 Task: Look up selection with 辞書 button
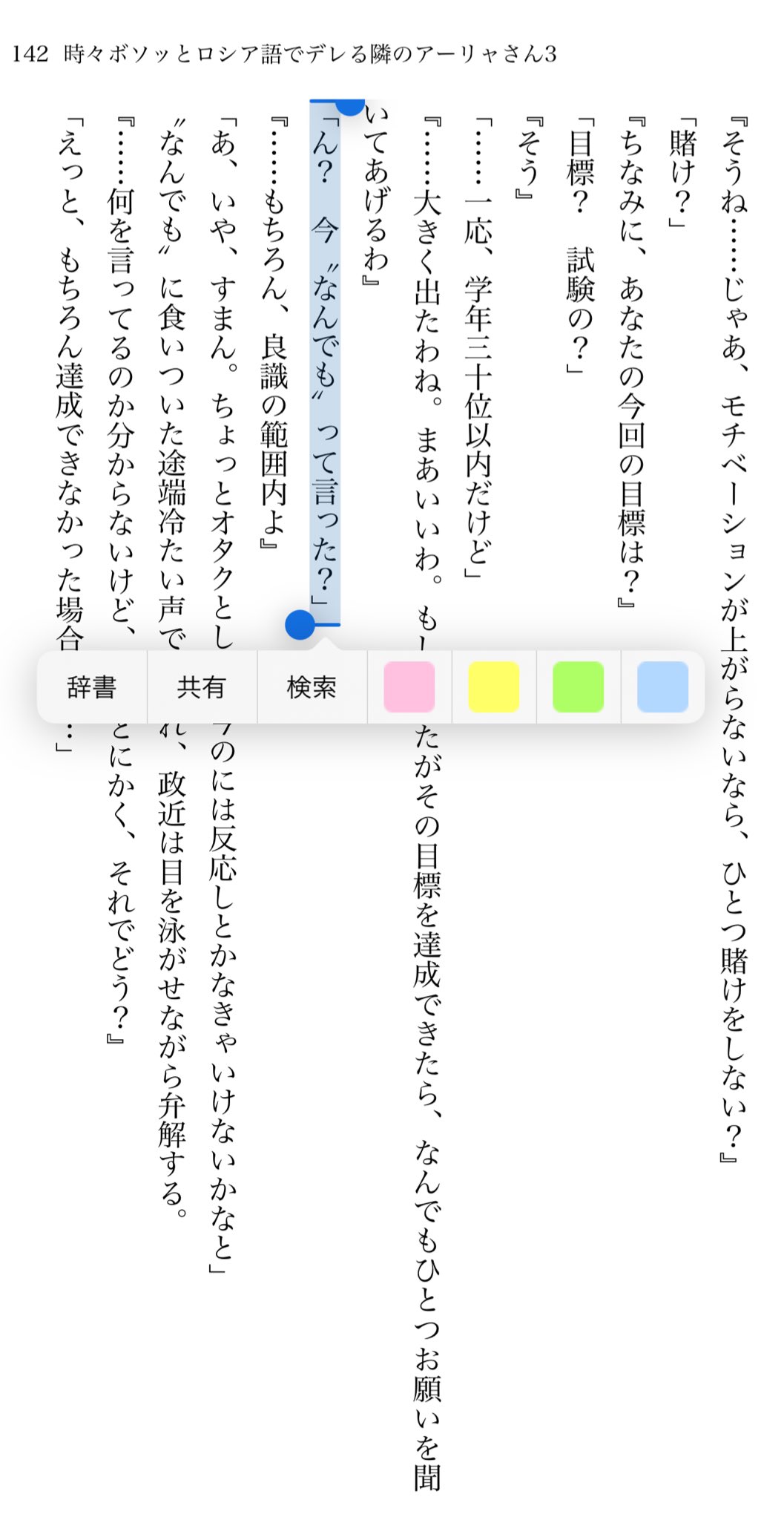92,687
